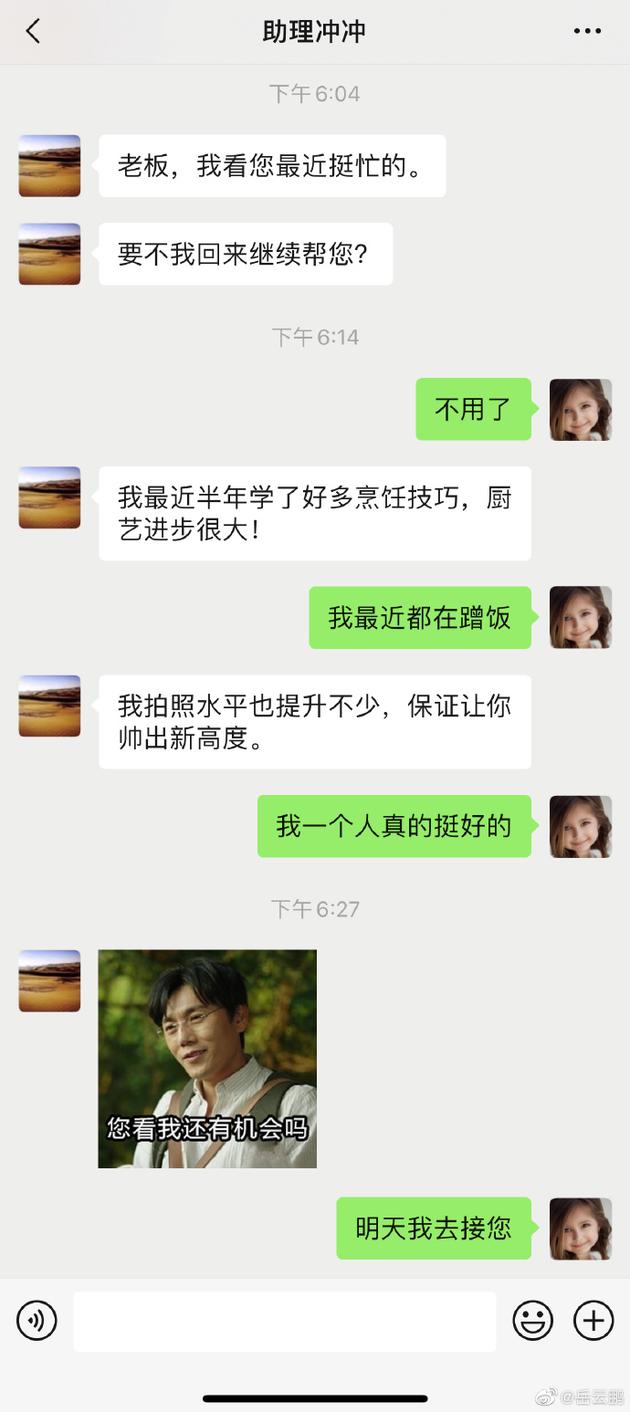Open own avatar beside 不用了

click(x=580, y=410)
